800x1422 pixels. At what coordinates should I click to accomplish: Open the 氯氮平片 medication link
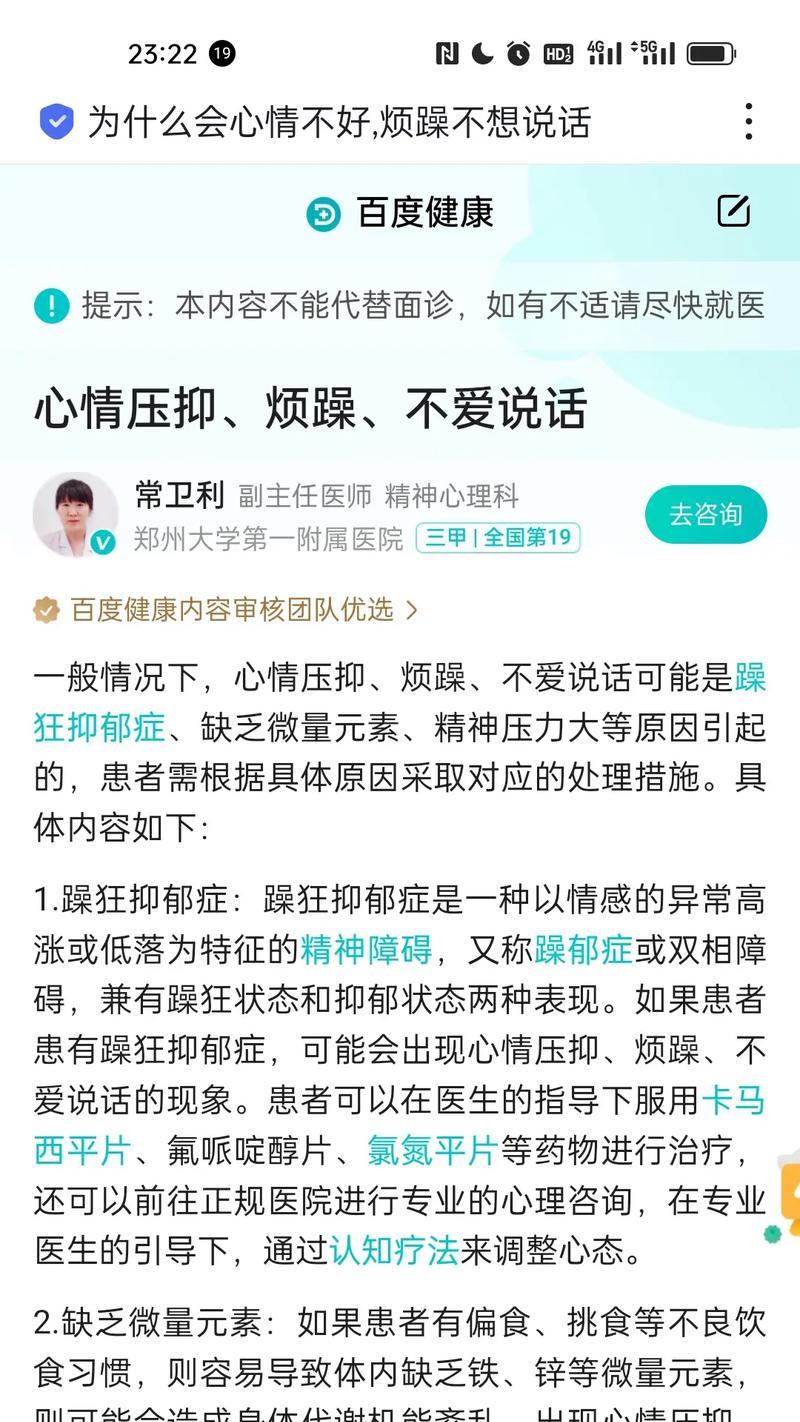click(x=432, y=1150)
